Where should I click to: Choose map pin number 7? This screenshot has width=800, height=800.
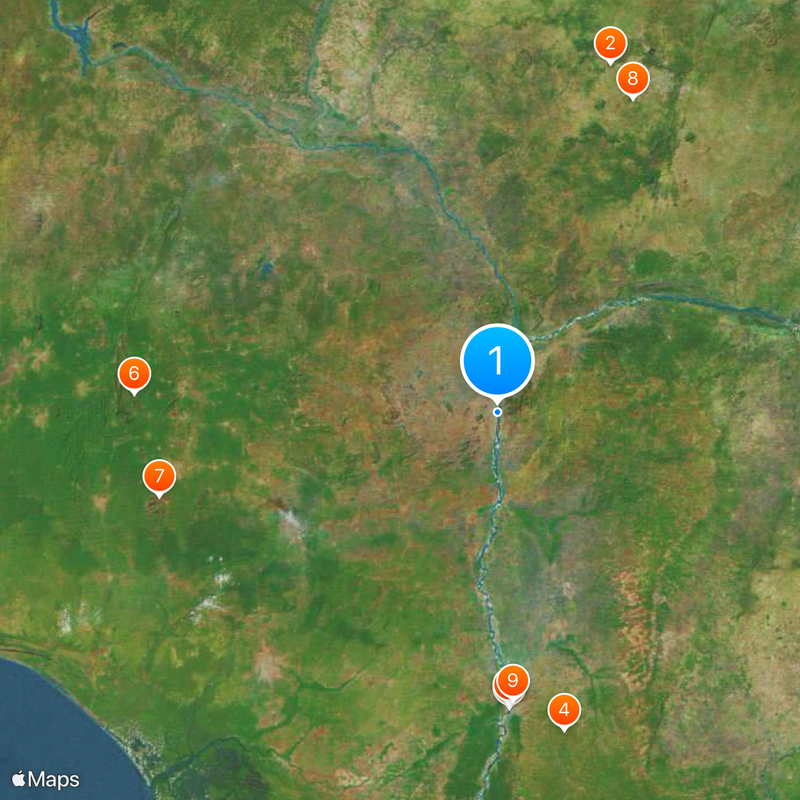point(159,476)
